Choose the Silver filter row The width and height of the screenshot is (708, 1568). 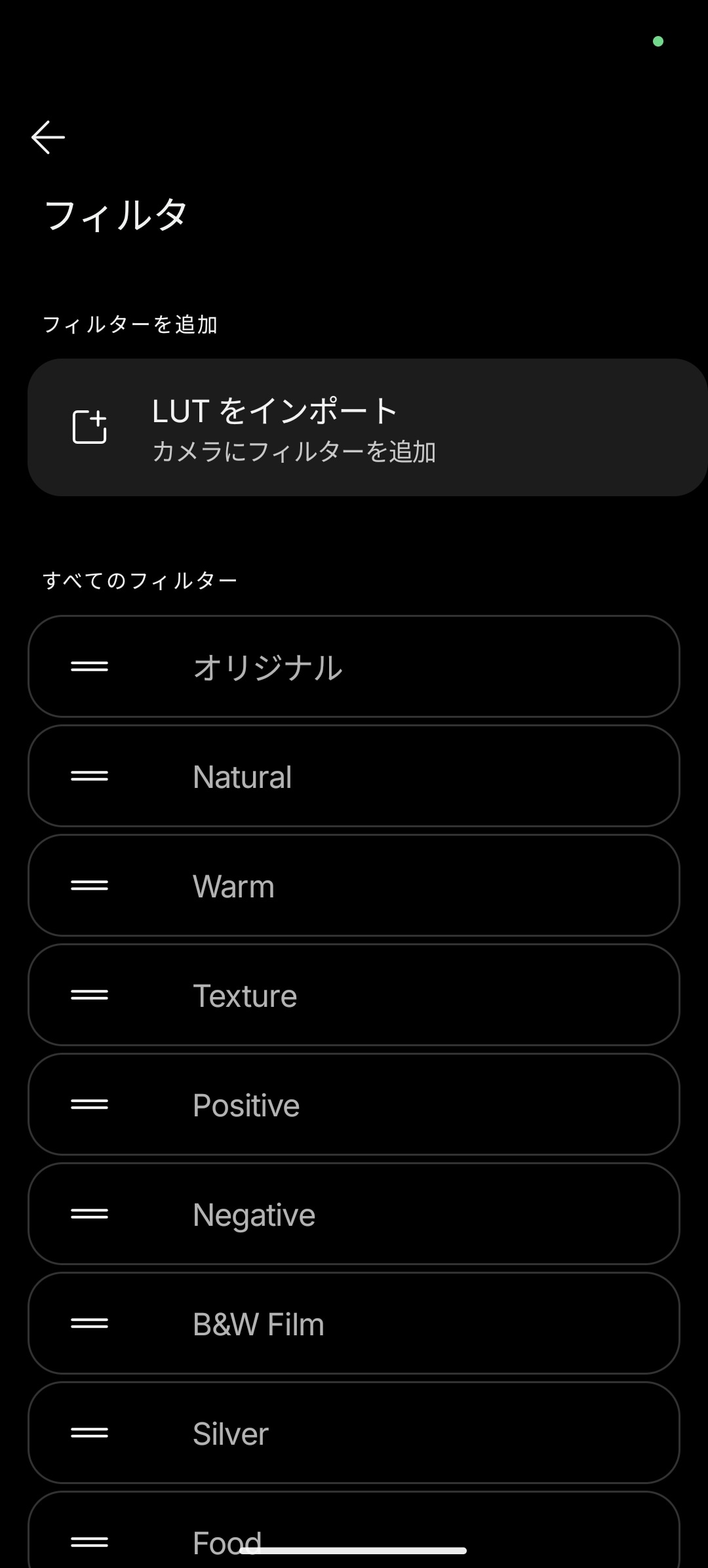click(x=354, y=1433)
